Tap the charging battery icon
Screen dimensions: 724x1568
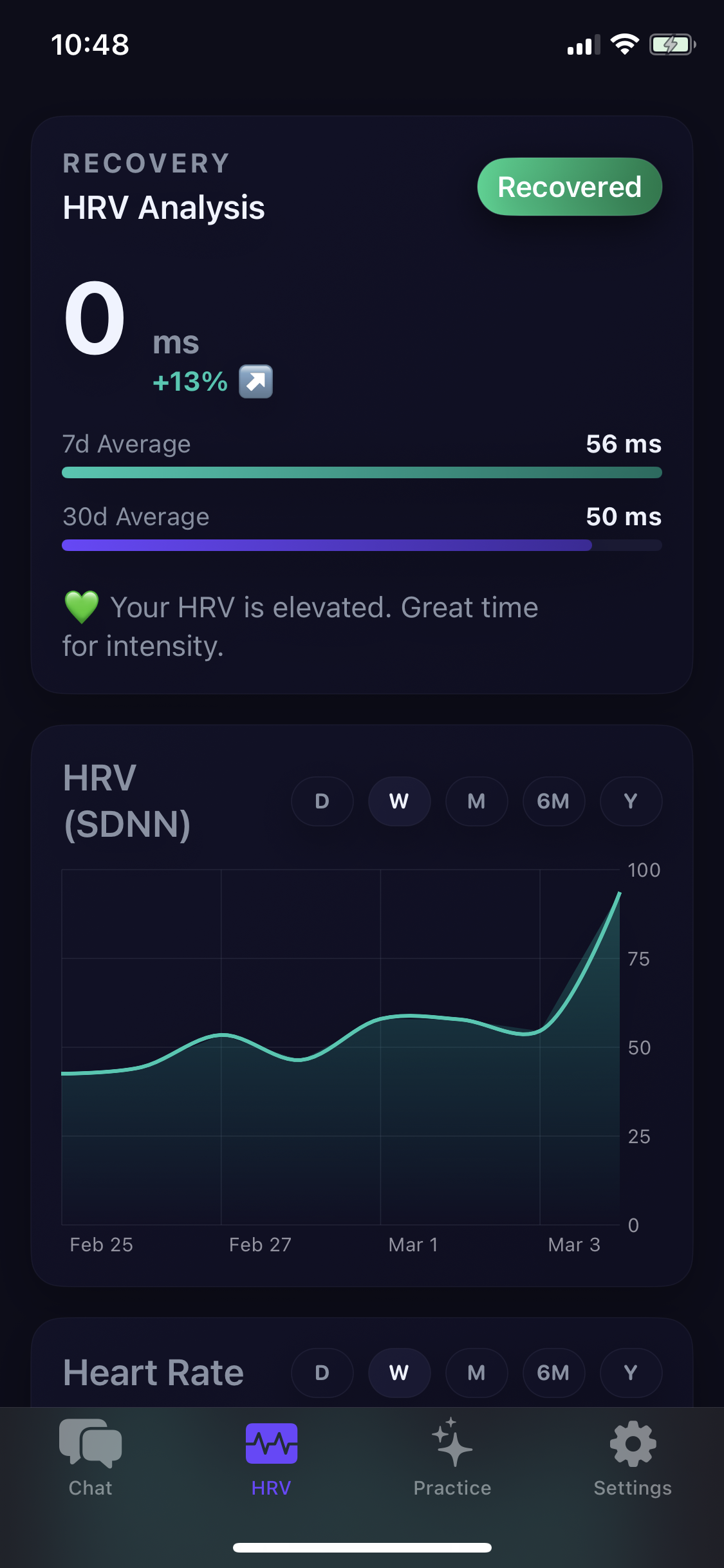coord(671,44)
